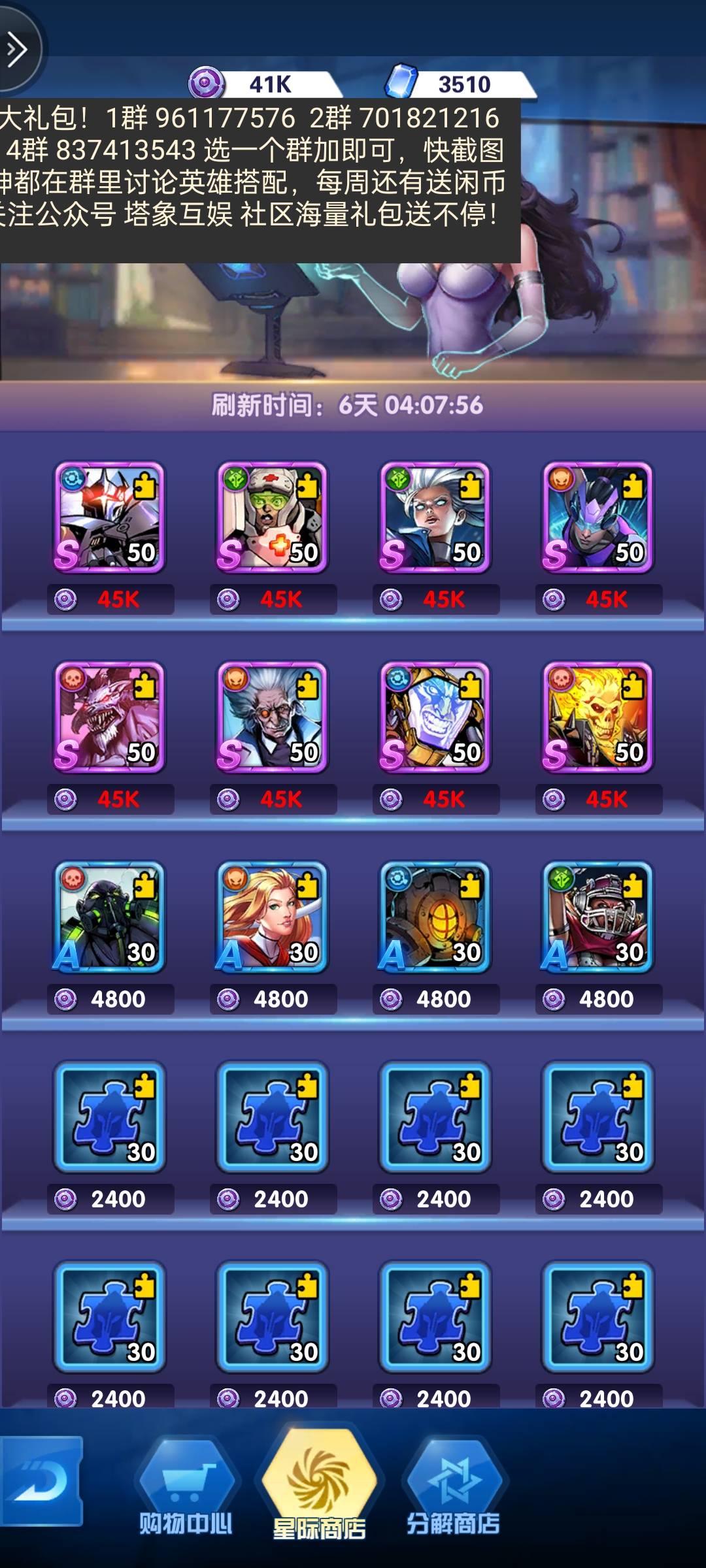The image size is (706, 1568).
Task: Open the S-rank white-haired woman hero item
Action: (435, 517)
